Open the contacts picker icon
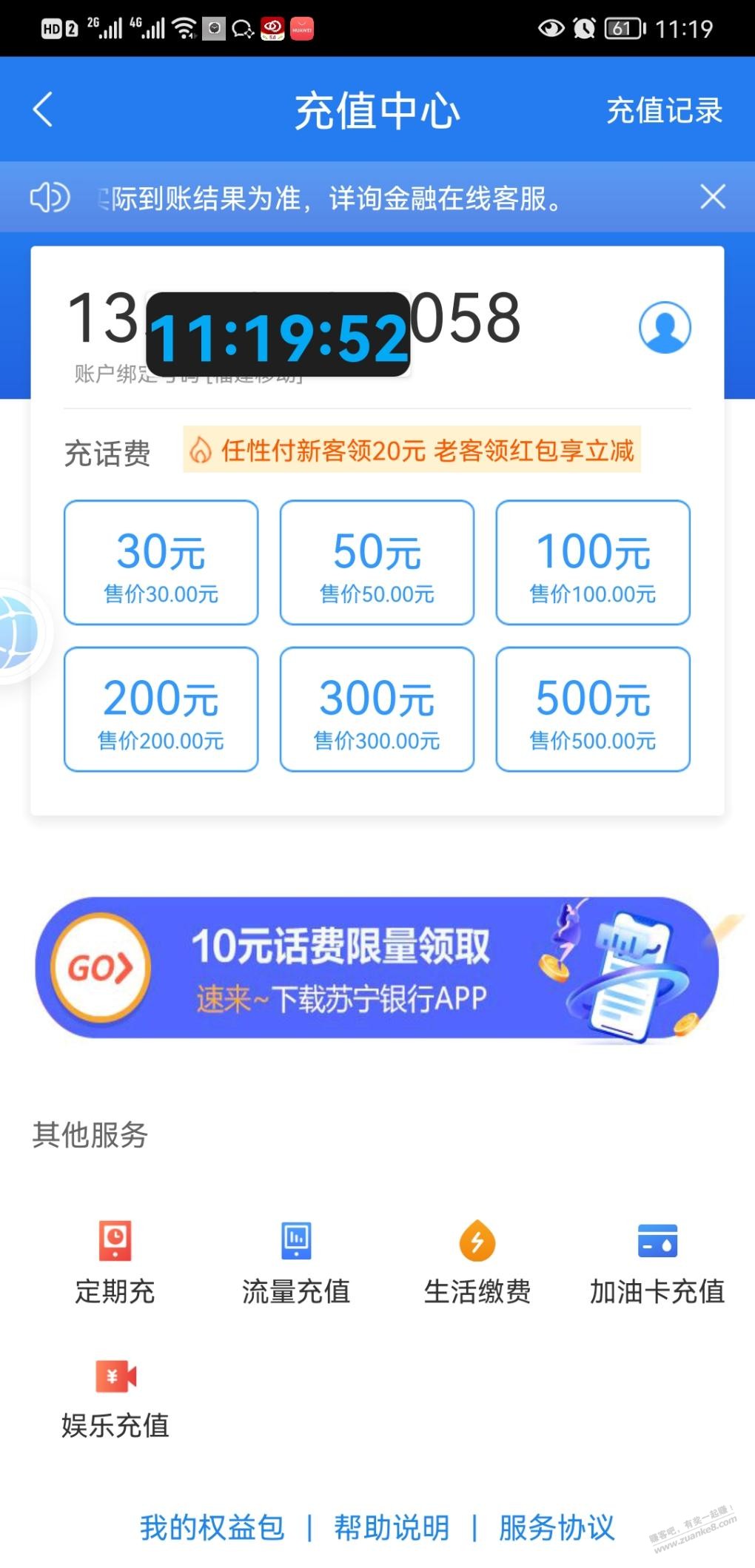755x1568 pixels. point(664,327)
